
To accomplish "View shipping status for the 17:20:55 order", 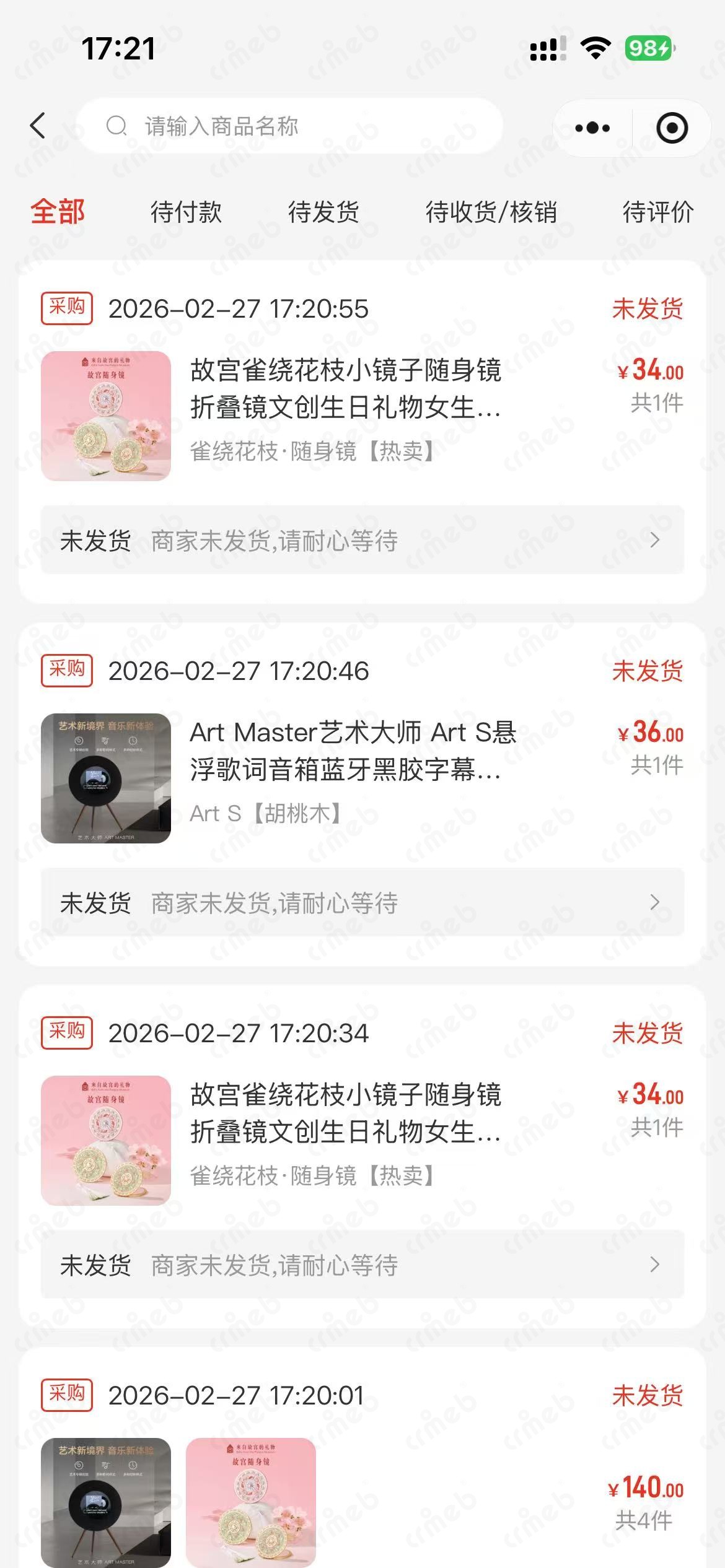I will pyautogui.click(x=362, y=540).
